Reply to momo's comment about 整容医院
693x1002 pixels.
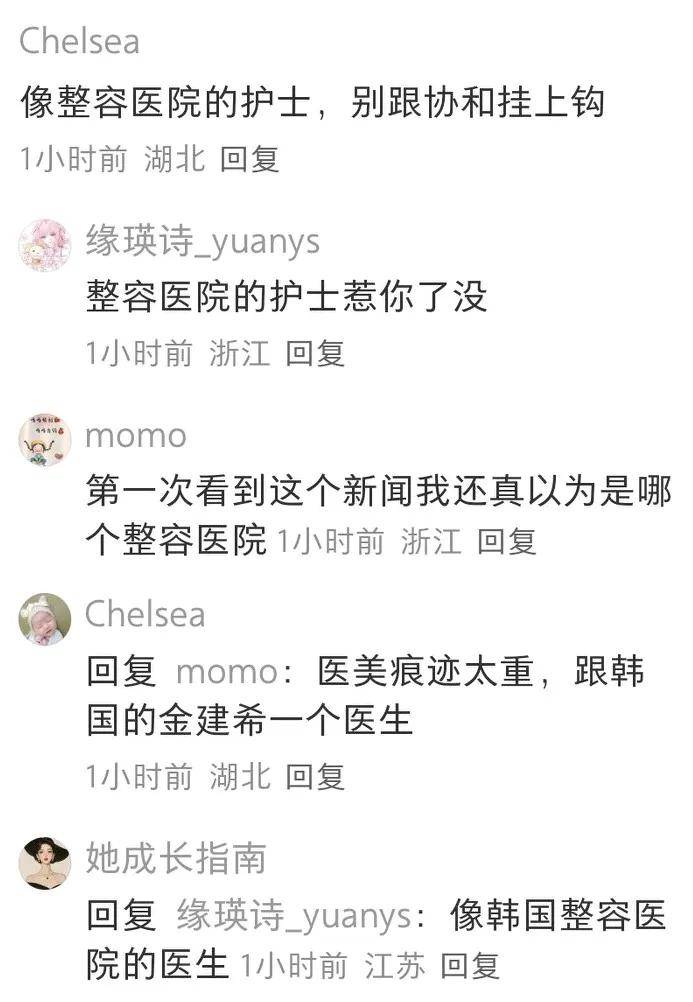[506, 542]
